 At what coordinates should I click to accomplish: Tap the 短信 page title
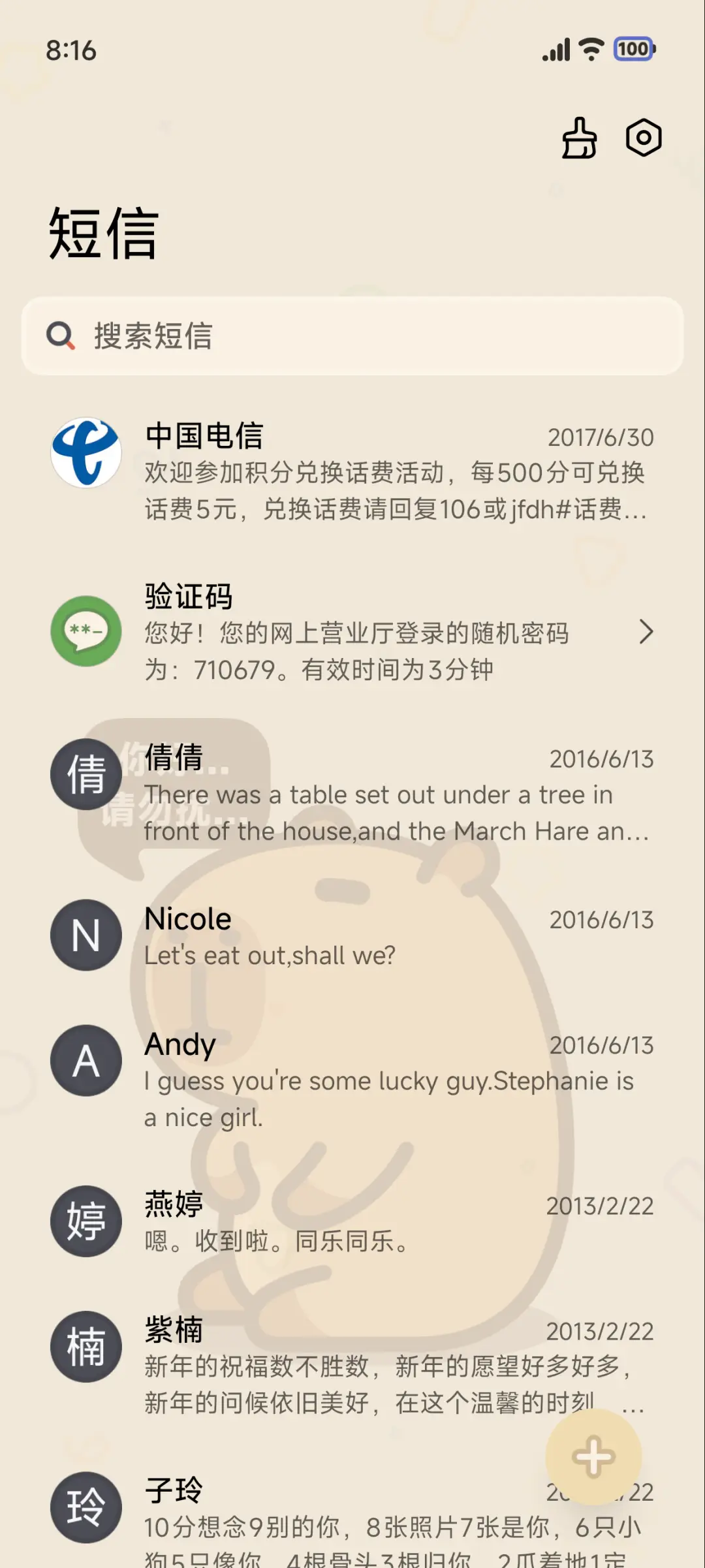pyautogui.click(x=104, y=235)
